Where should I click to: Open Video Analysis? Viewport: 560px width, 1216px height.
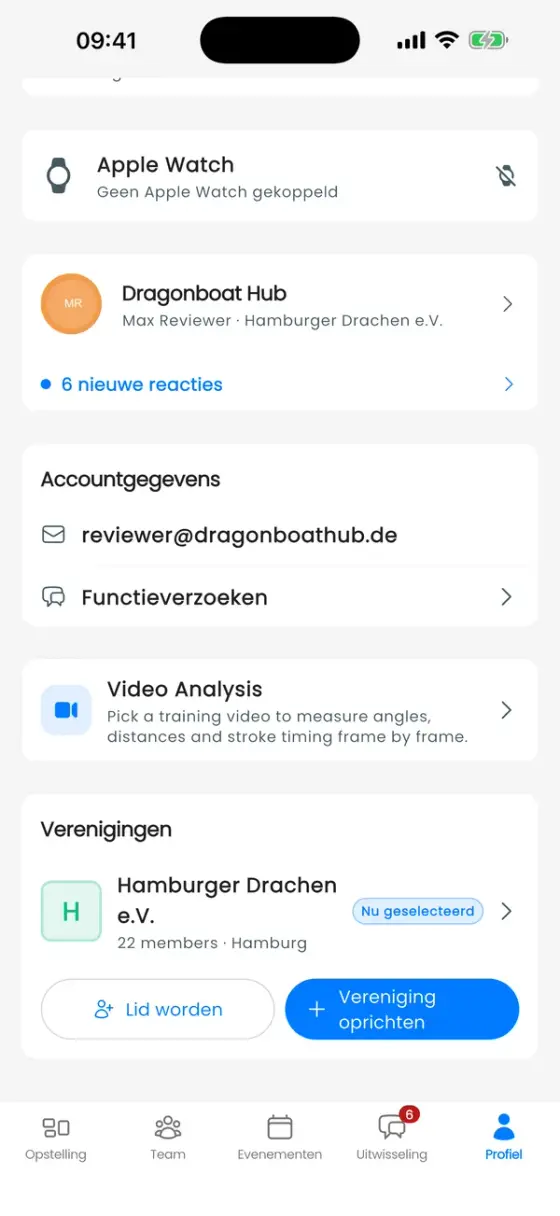coord(279,710)
